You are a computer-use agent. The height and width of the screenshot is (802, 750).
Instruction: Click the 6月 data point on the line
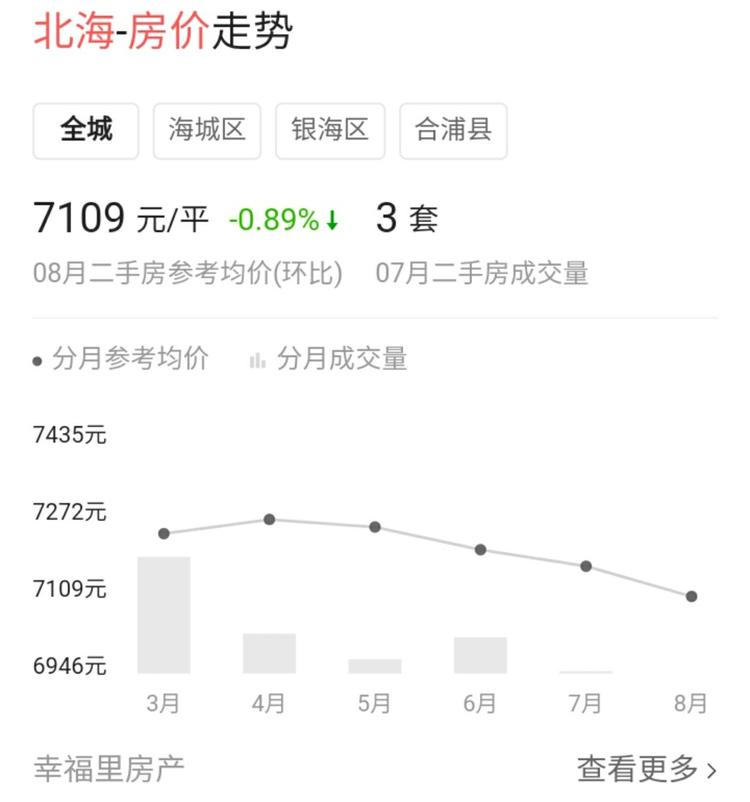(479, 548)
